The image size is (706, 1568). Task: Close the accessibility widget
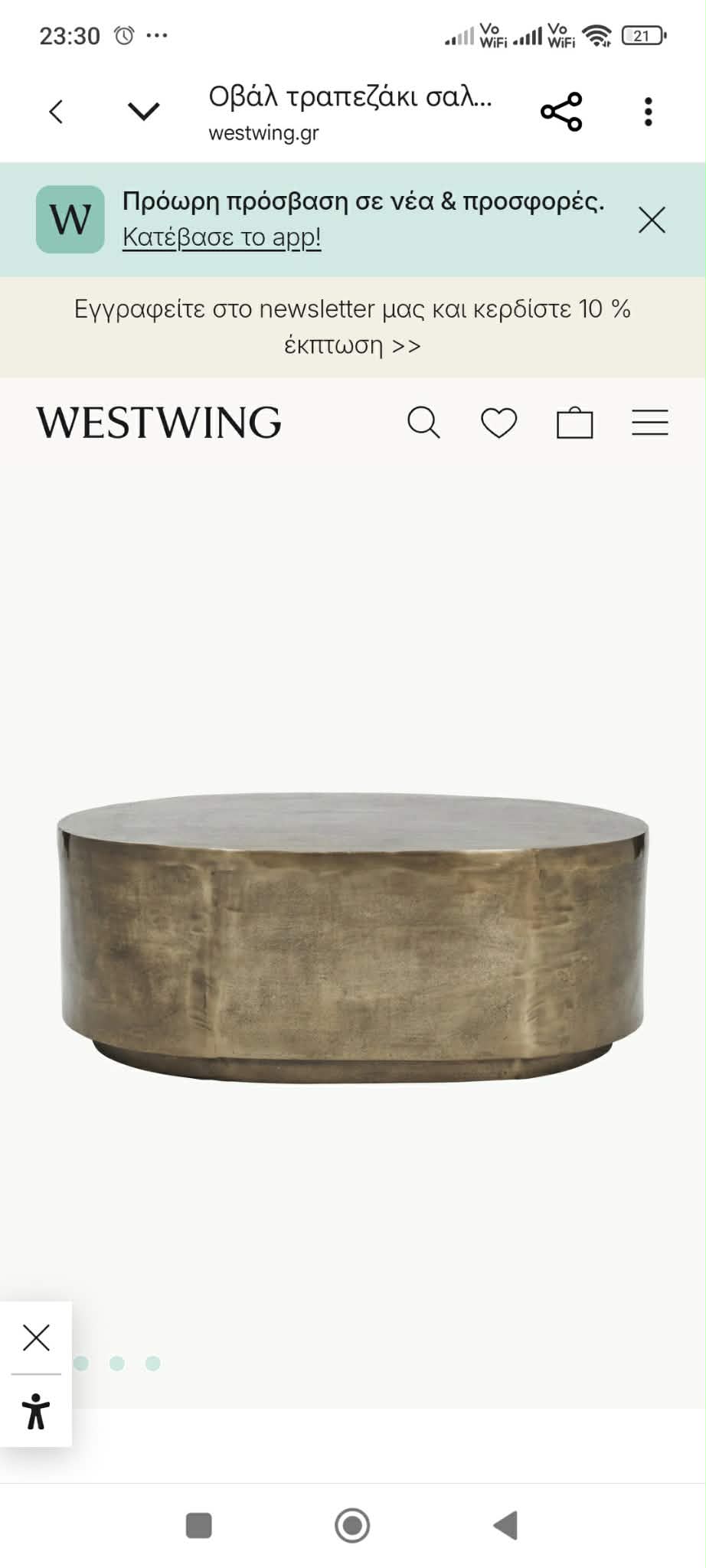point(36,1338)
